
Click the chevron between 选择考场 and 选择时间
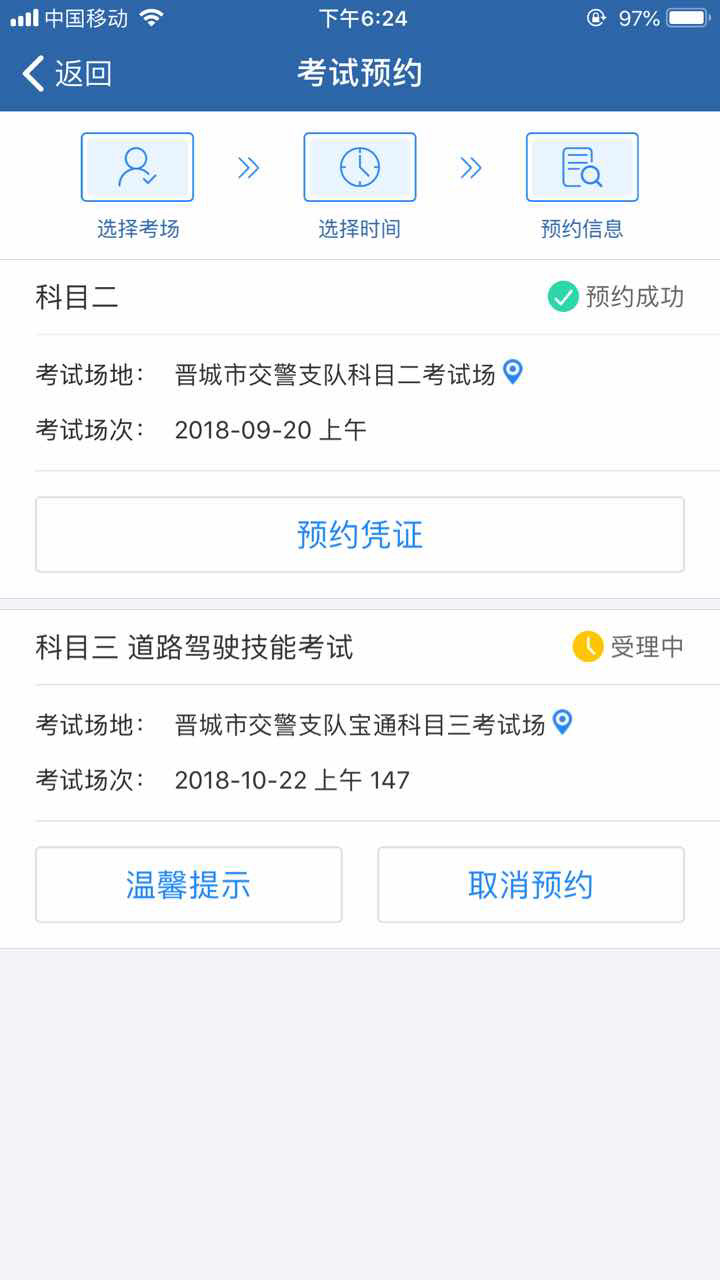[x=248, y=166]
